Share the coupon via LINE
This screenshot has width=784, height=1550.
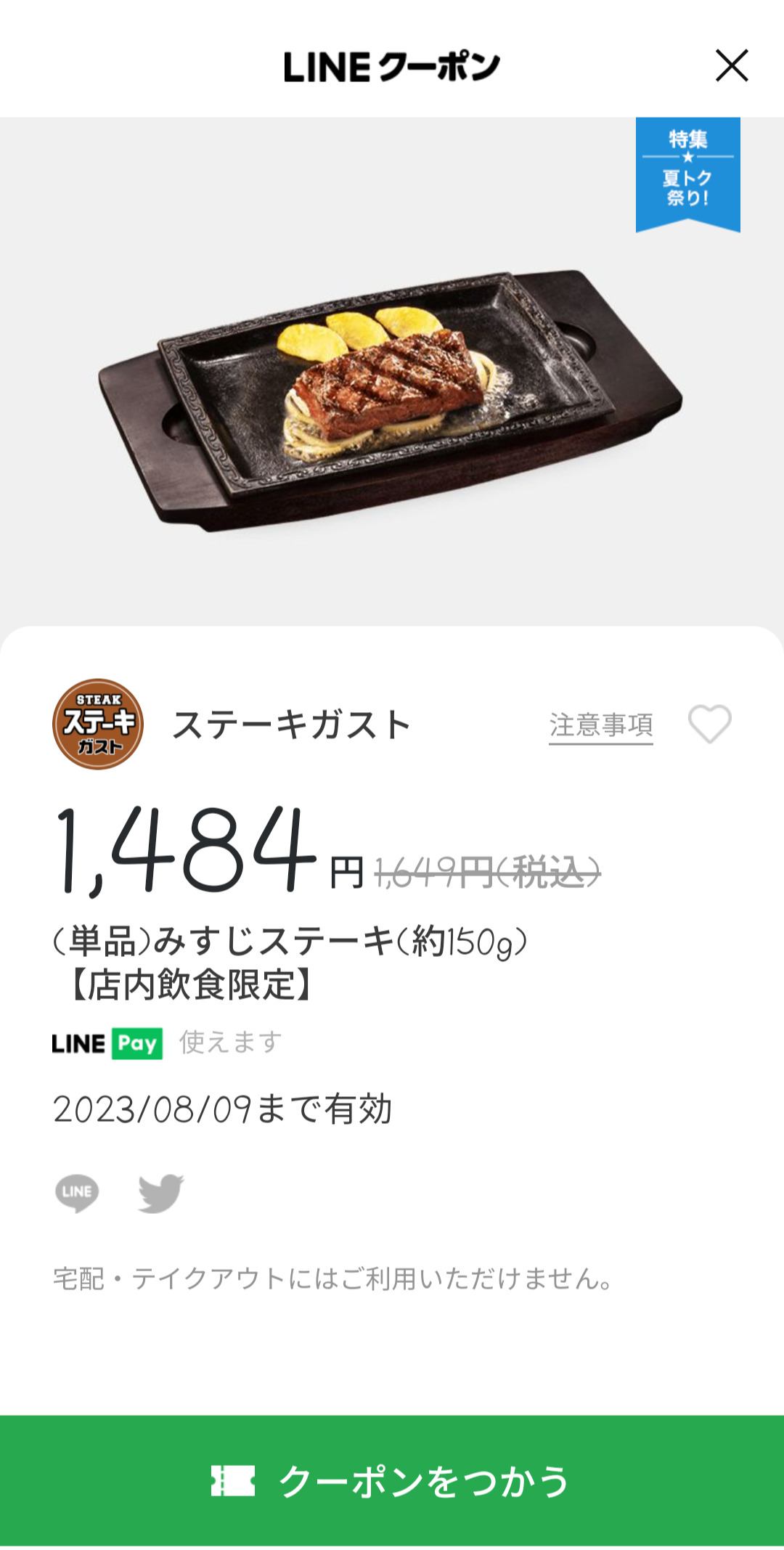(x=77, y=1193)
